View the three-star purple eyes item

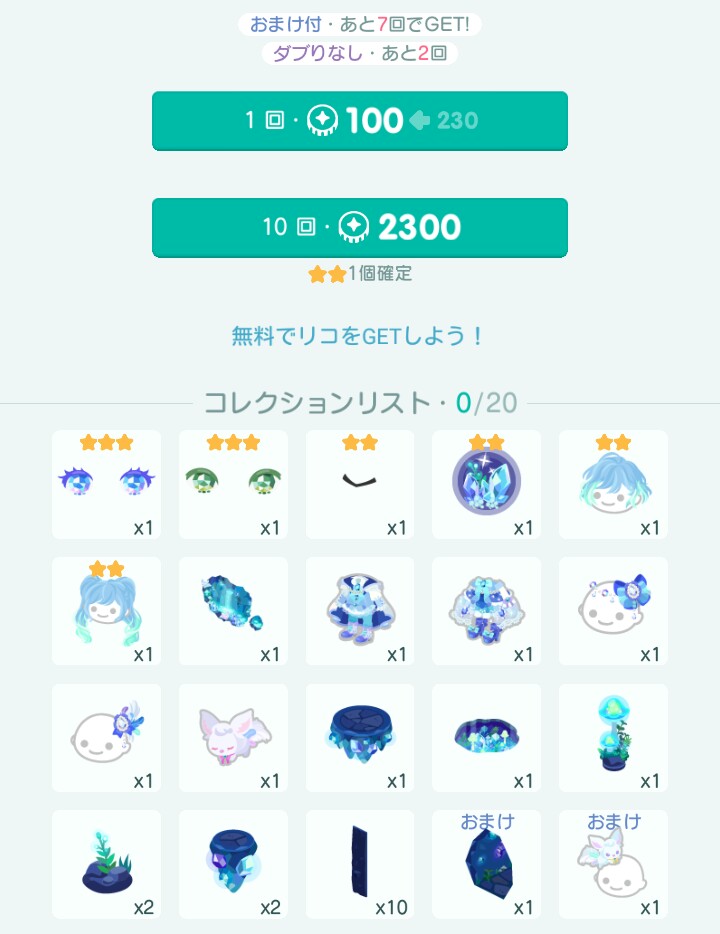pyautogui.click(x=106, y=484)
